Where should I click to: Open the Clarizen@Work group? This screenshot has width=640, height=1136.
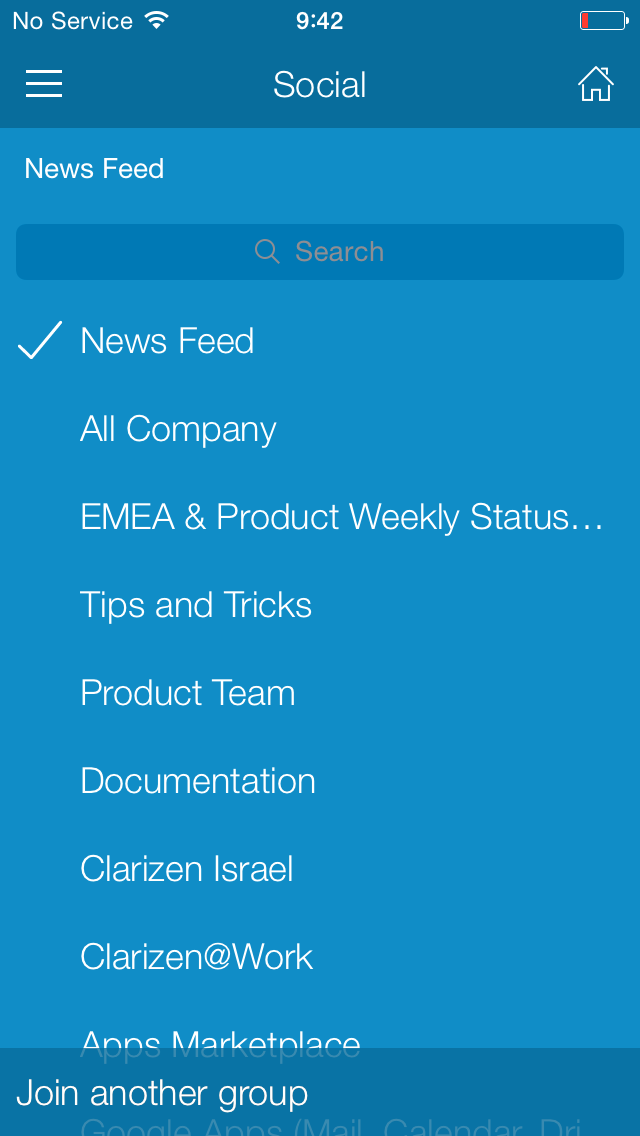(320, 957)
